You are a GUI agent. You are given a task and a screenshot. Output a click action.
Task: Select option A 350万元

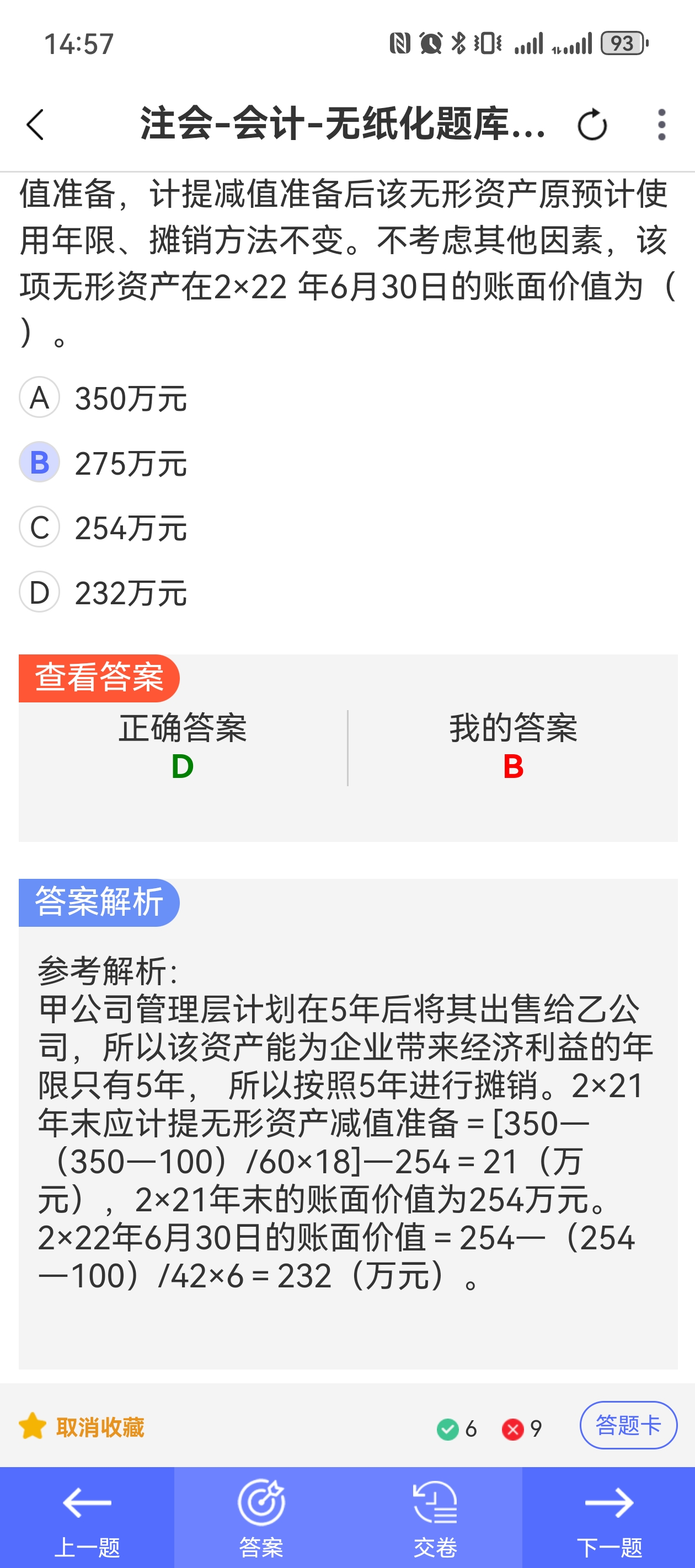[104, 398]
